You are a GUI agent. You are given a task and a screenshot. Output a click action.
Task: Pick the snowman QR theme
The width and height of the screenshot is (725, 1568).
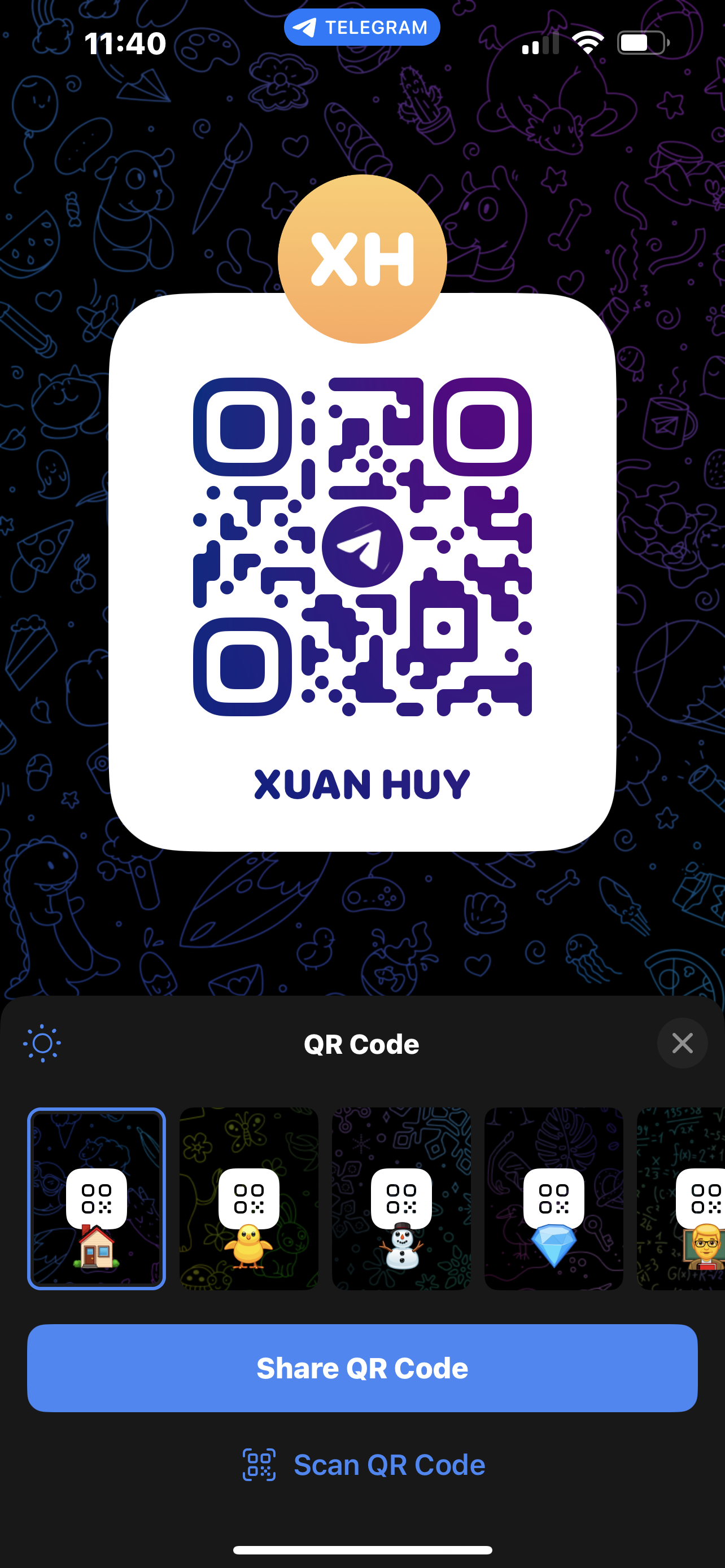401,1198
